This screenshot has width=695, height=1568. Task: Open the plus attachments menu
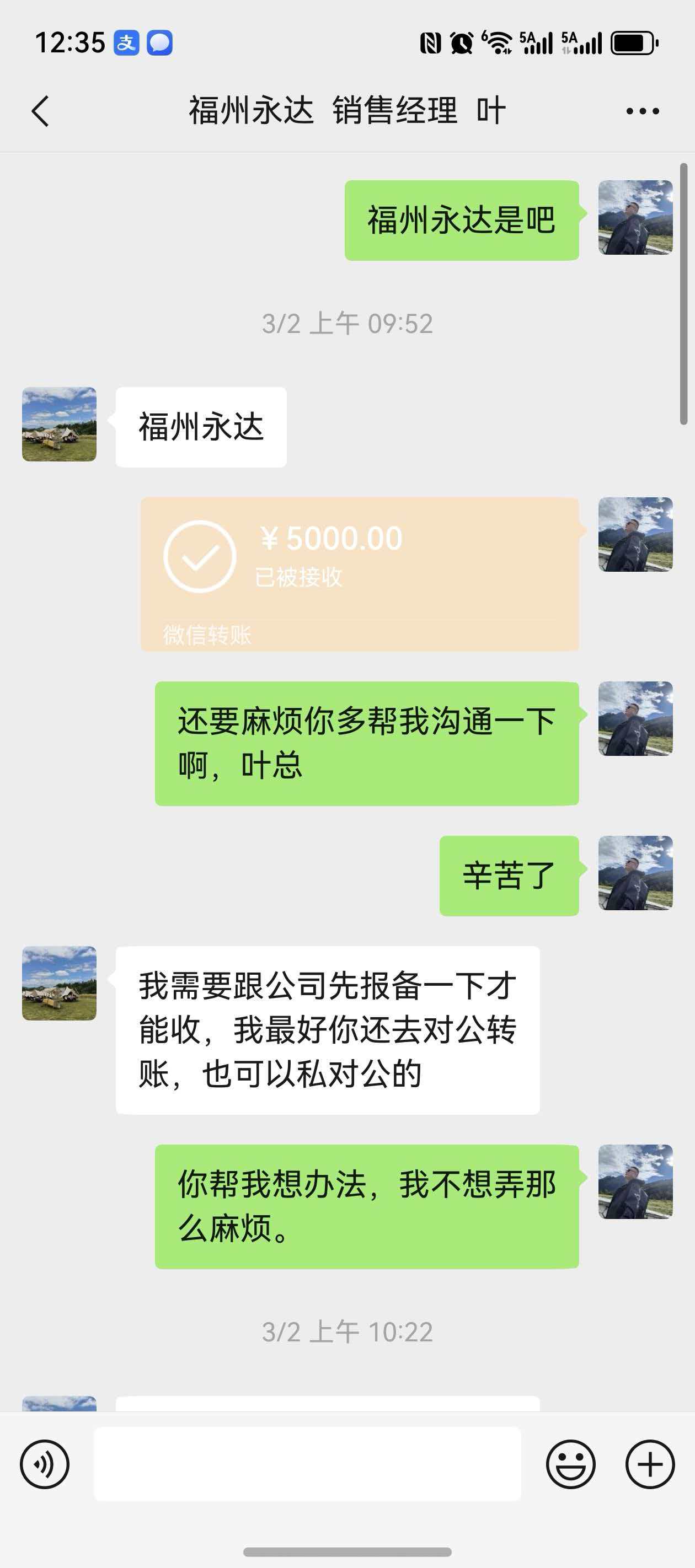[650, 1464]
